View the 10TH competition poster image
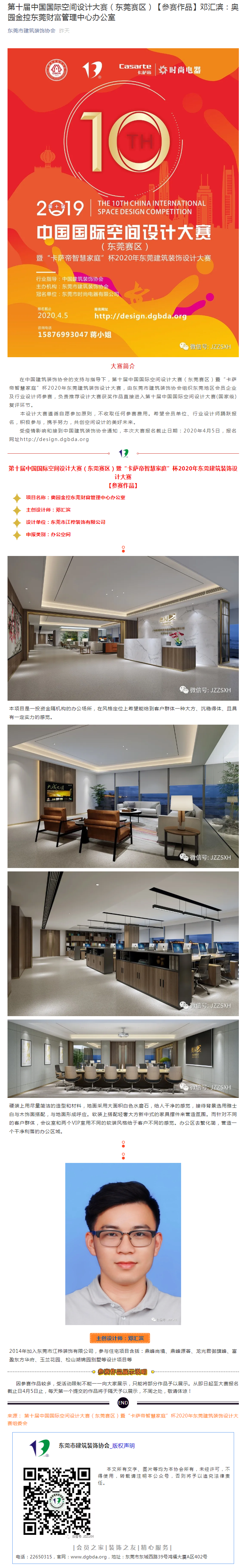The width and height of the screenshot is (245, 1568). tap(123, 202)
